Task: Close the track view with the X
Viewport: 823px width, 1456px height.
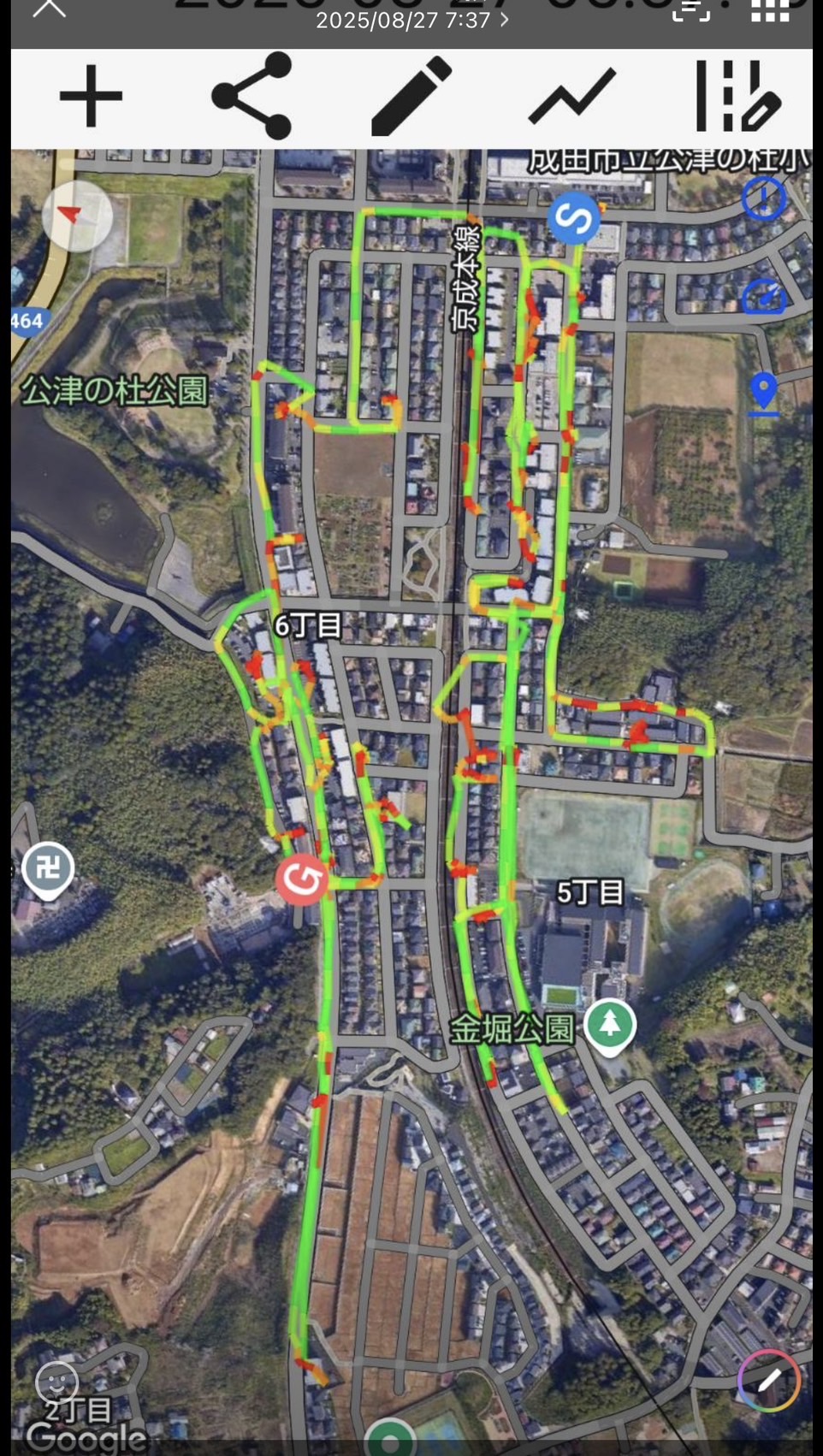Action: tap(49, 9)
